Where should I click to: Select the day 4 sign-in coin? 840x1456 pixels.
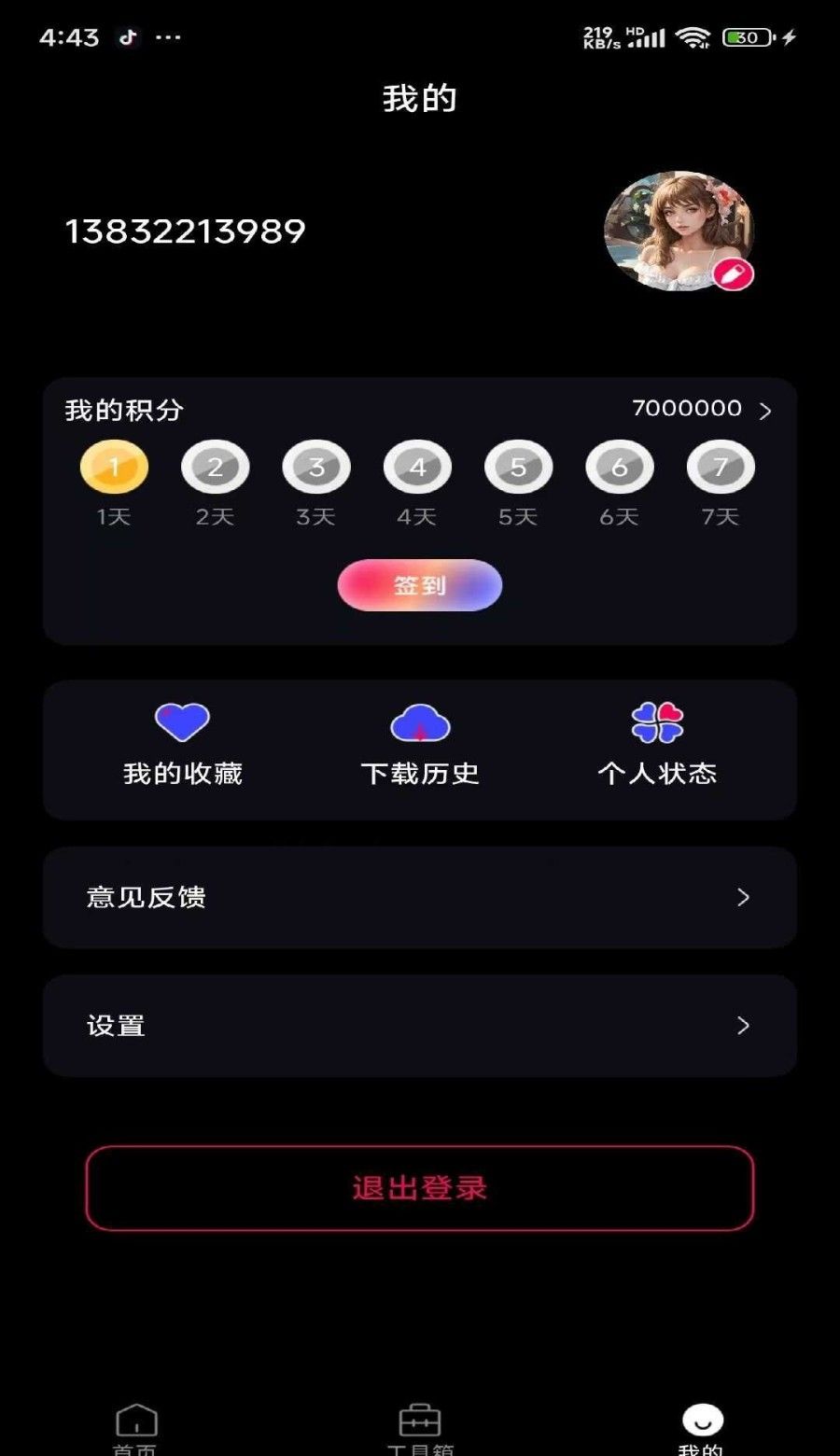tap(417, 467)
